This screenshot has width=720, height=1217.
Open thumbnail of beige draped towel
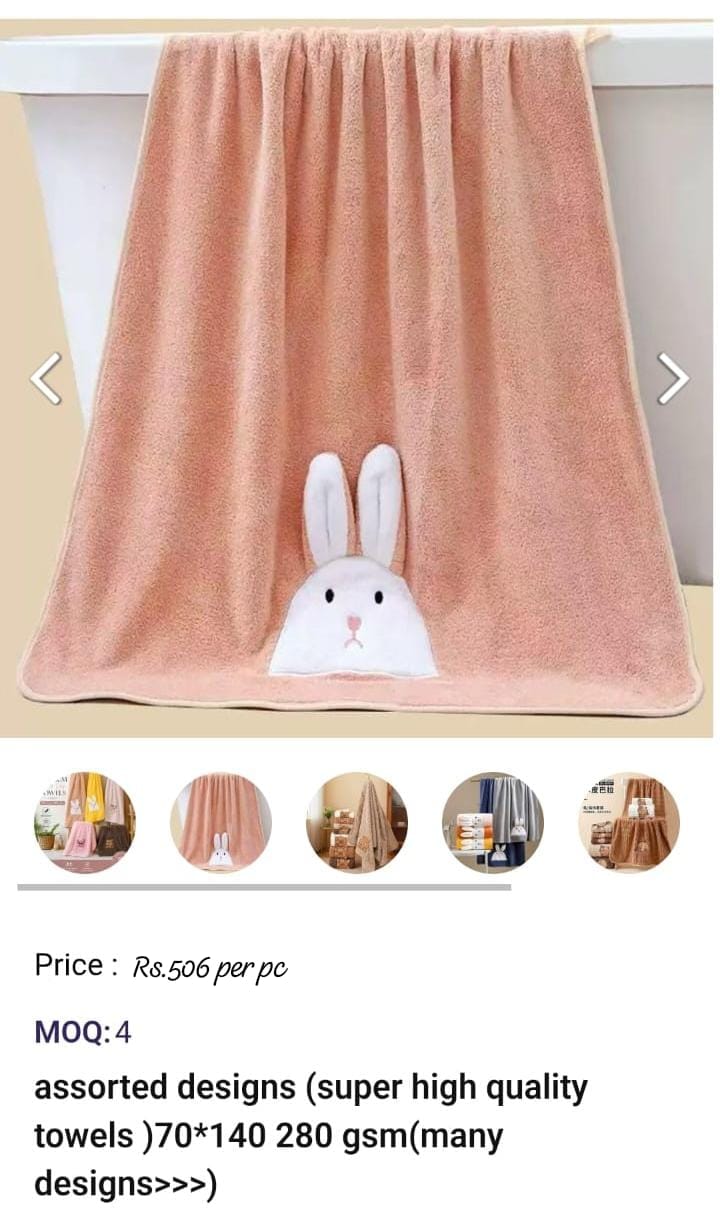357,822
